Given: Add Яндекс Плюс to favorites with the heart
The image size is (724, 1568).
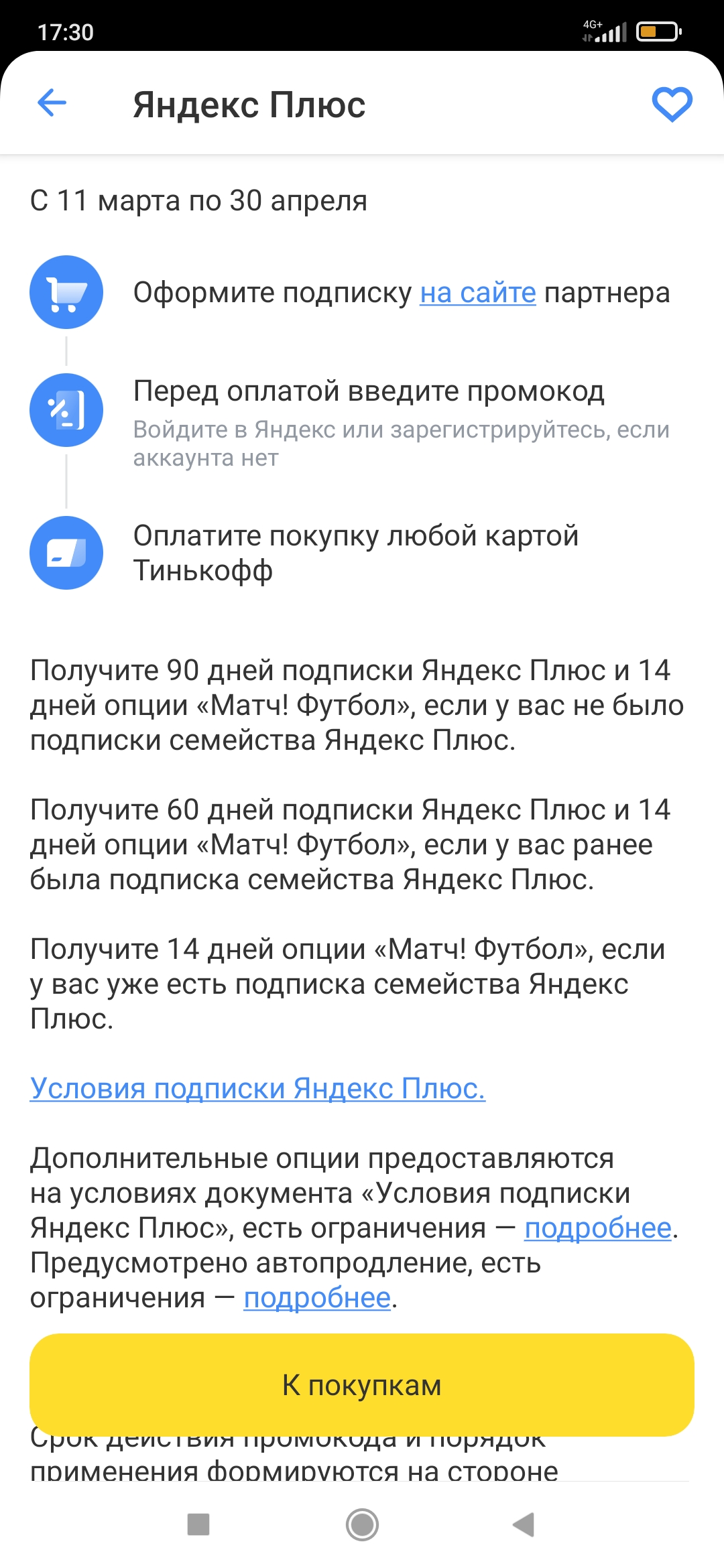Looking at the screenshot, I should click(672, 105).
